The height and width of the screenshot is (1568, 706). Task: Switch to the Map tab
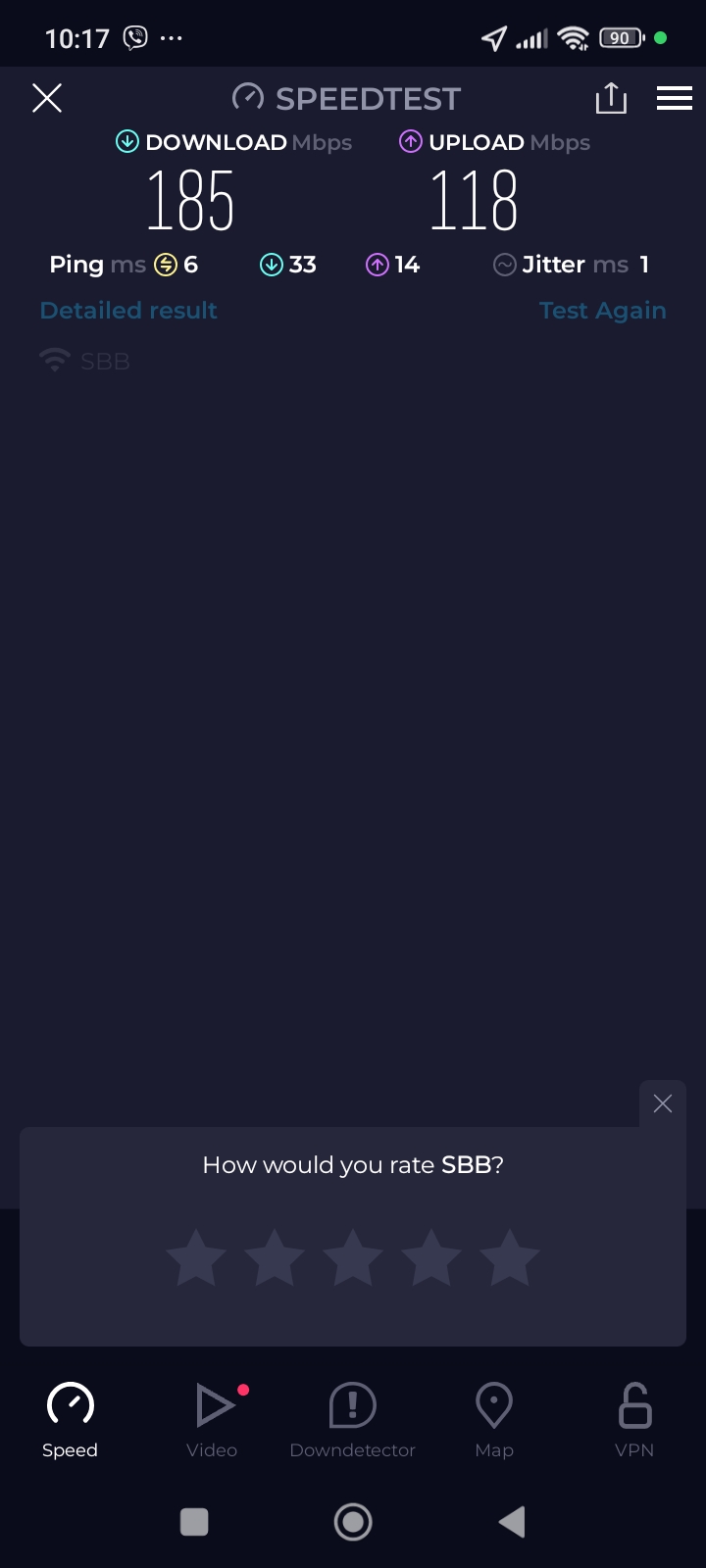pyautogui.click(x=494, y=1419)
